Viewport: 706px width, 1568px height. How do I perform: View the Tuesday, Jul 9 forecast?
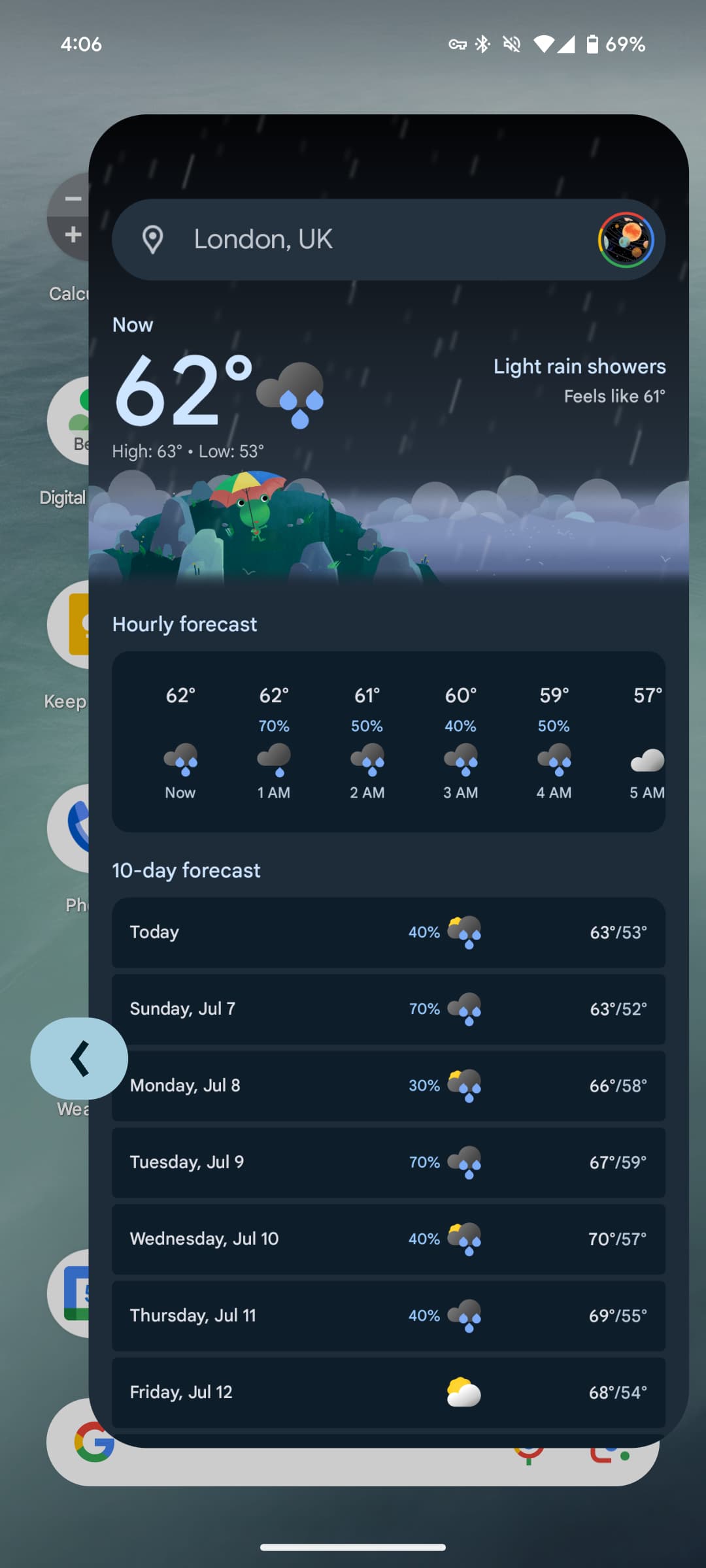[388, 1162]
